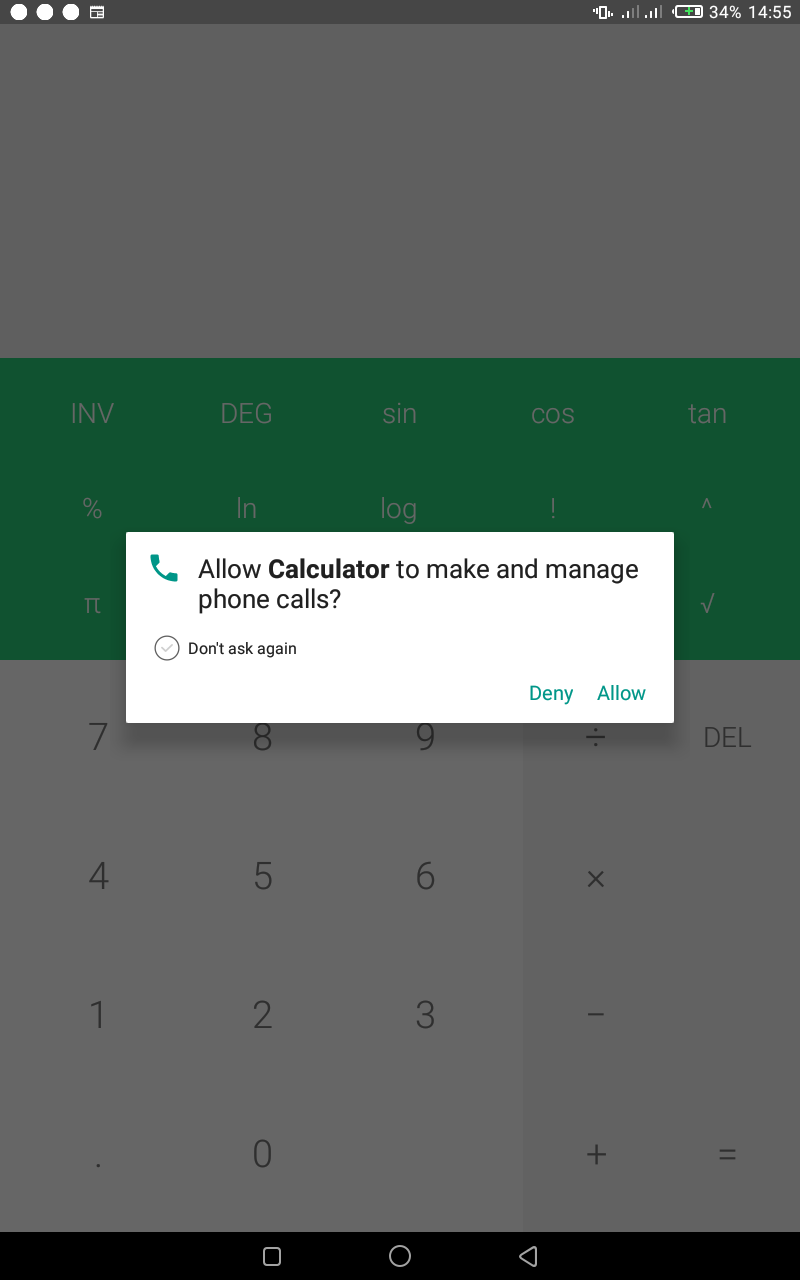
Task: Open the recent apps overview
Action: (272, 1256)
